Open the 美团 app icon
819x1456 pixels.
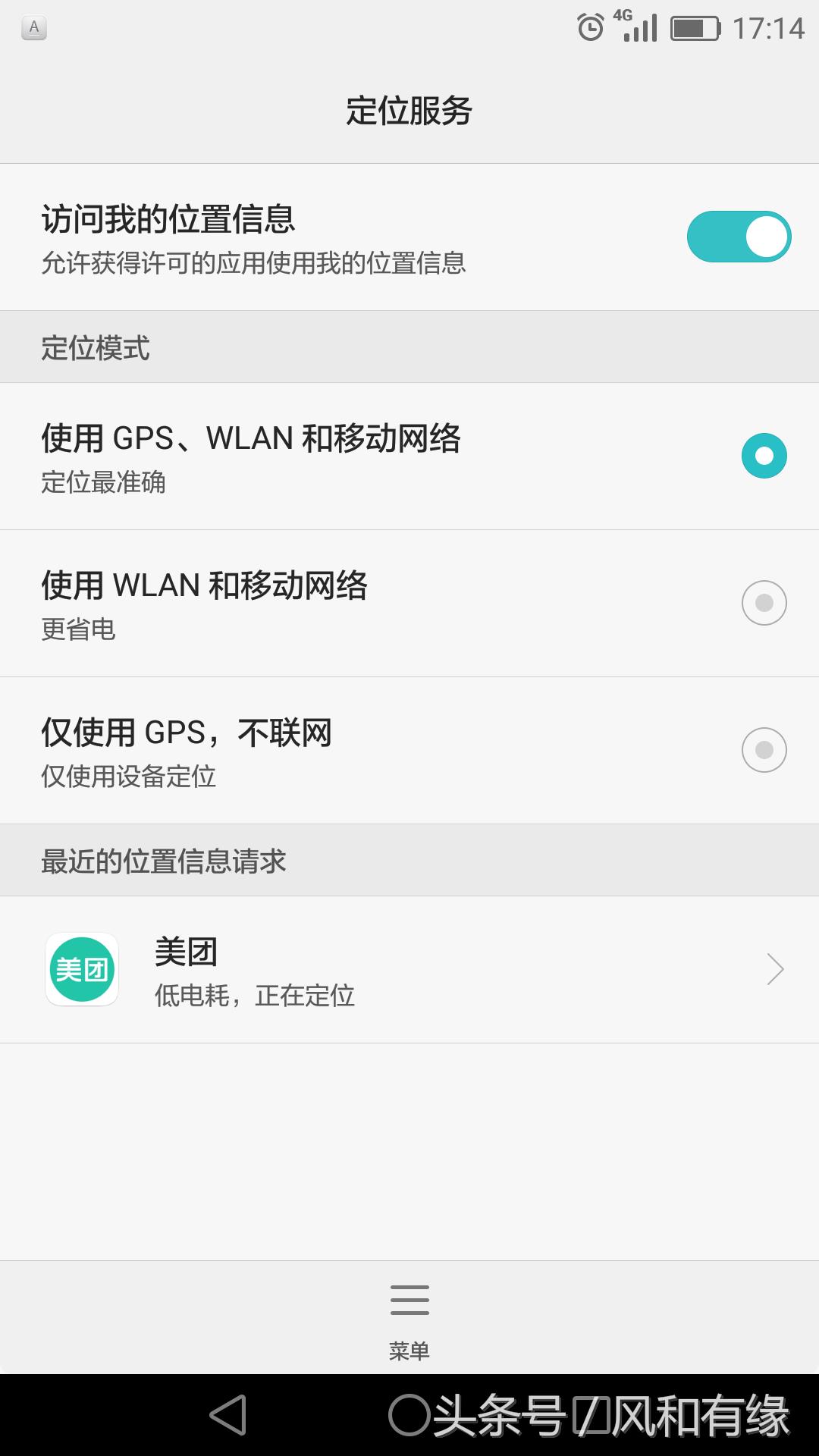(x=81, y=969)
